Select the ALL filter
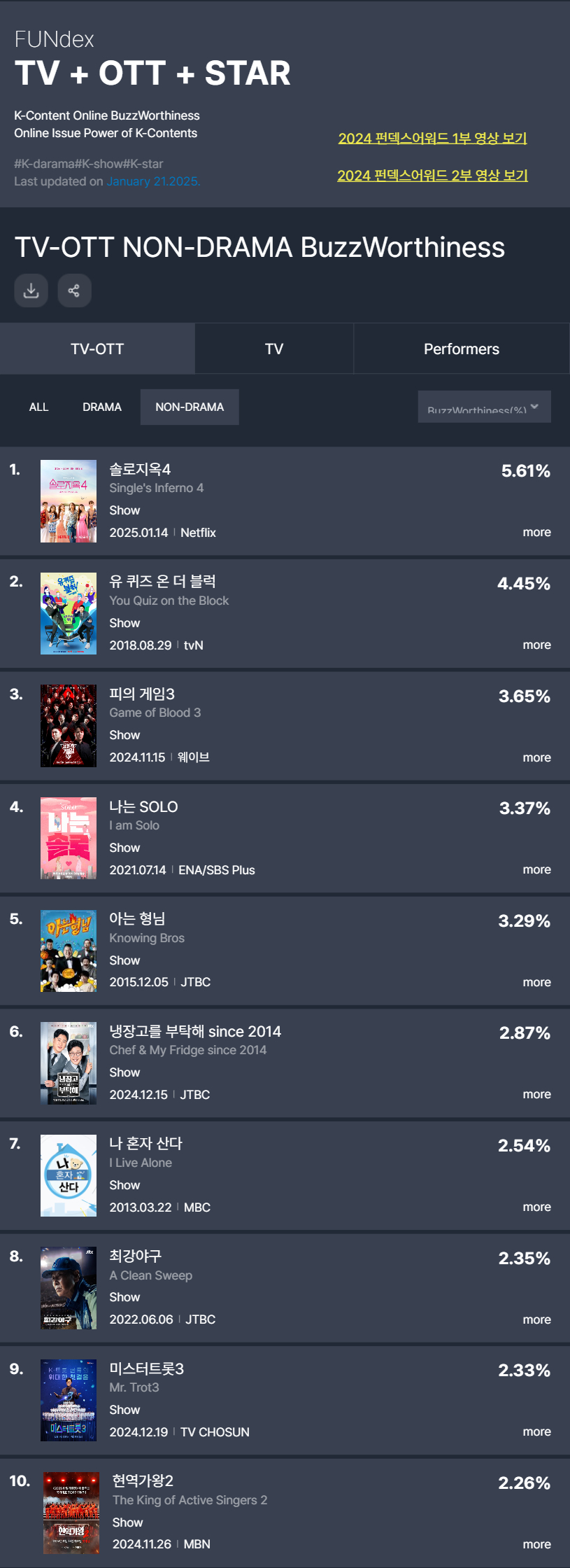The width and height of the screenshot is (570, 1568). [38, 407]
